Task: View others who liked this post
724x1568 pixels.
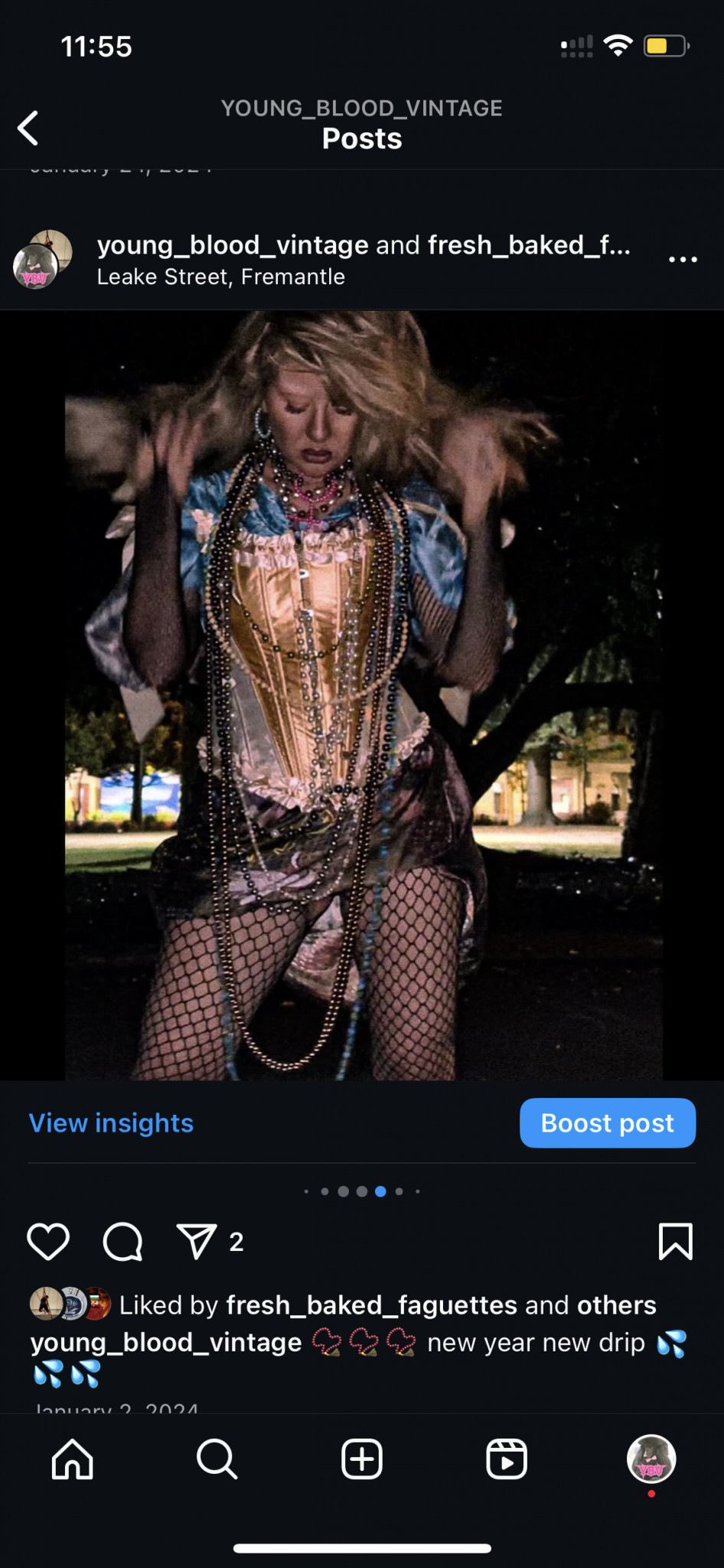Action: tap(616, 1305)
